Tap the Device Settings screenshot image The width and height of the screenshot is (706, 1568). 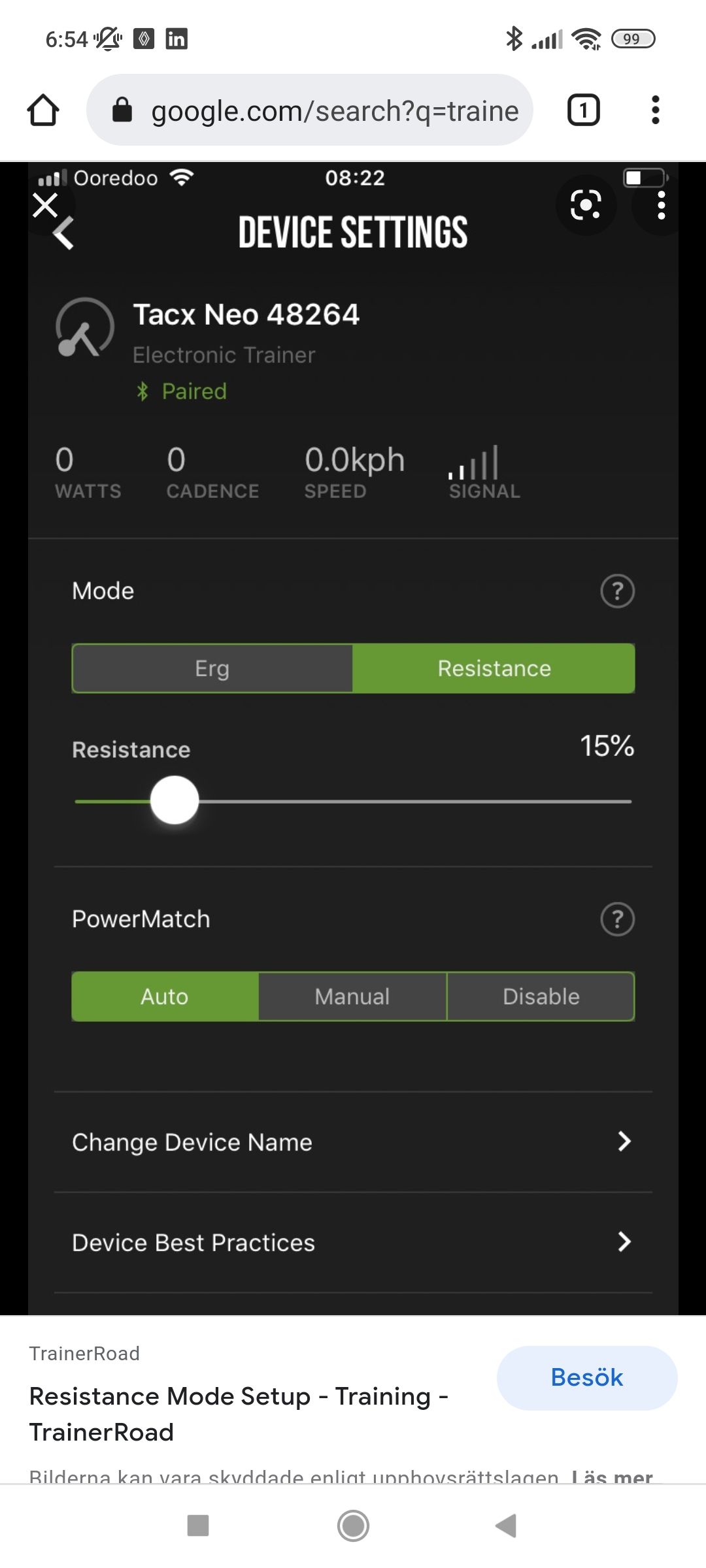tap(353, 738)
